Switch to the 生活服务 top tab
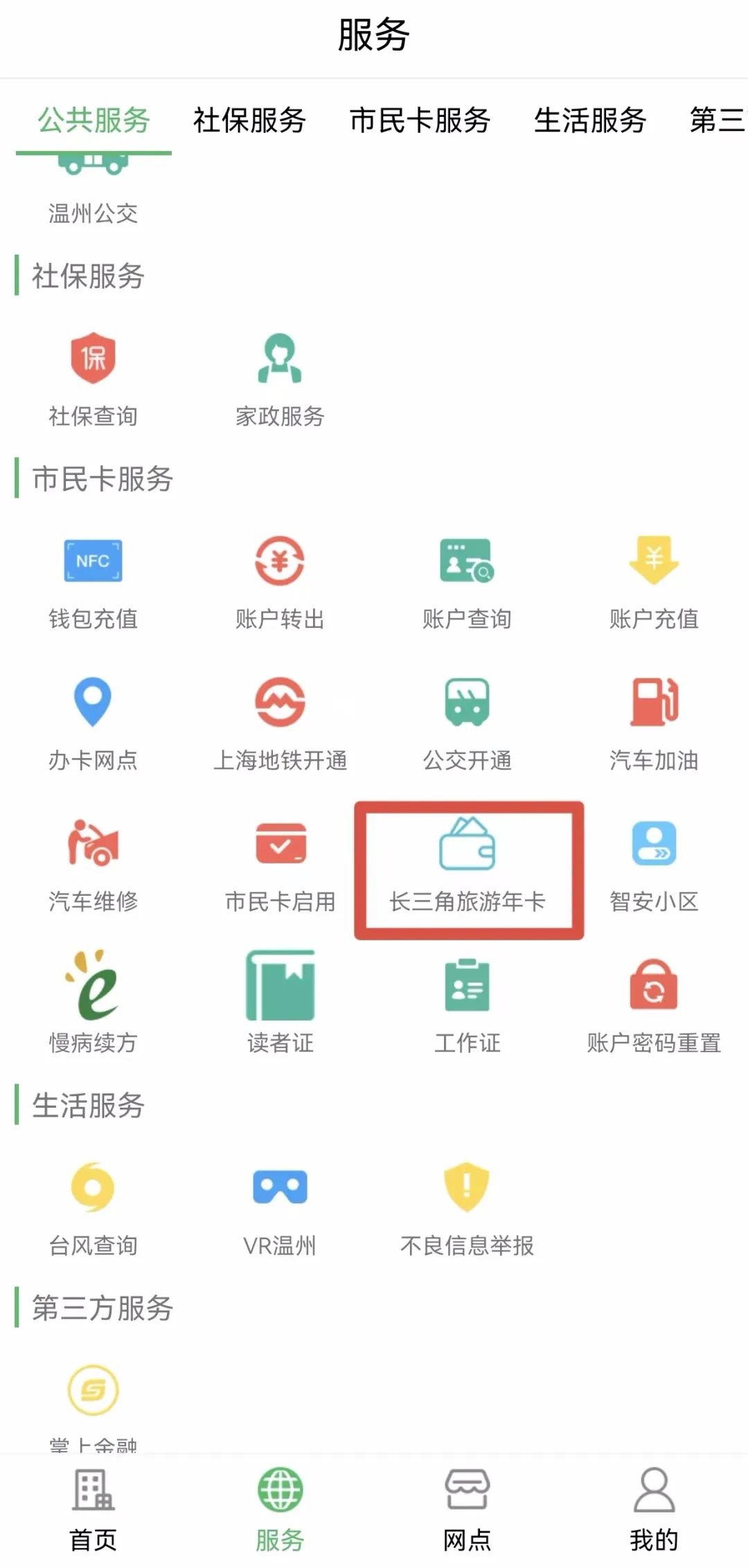 pos(589,120)
